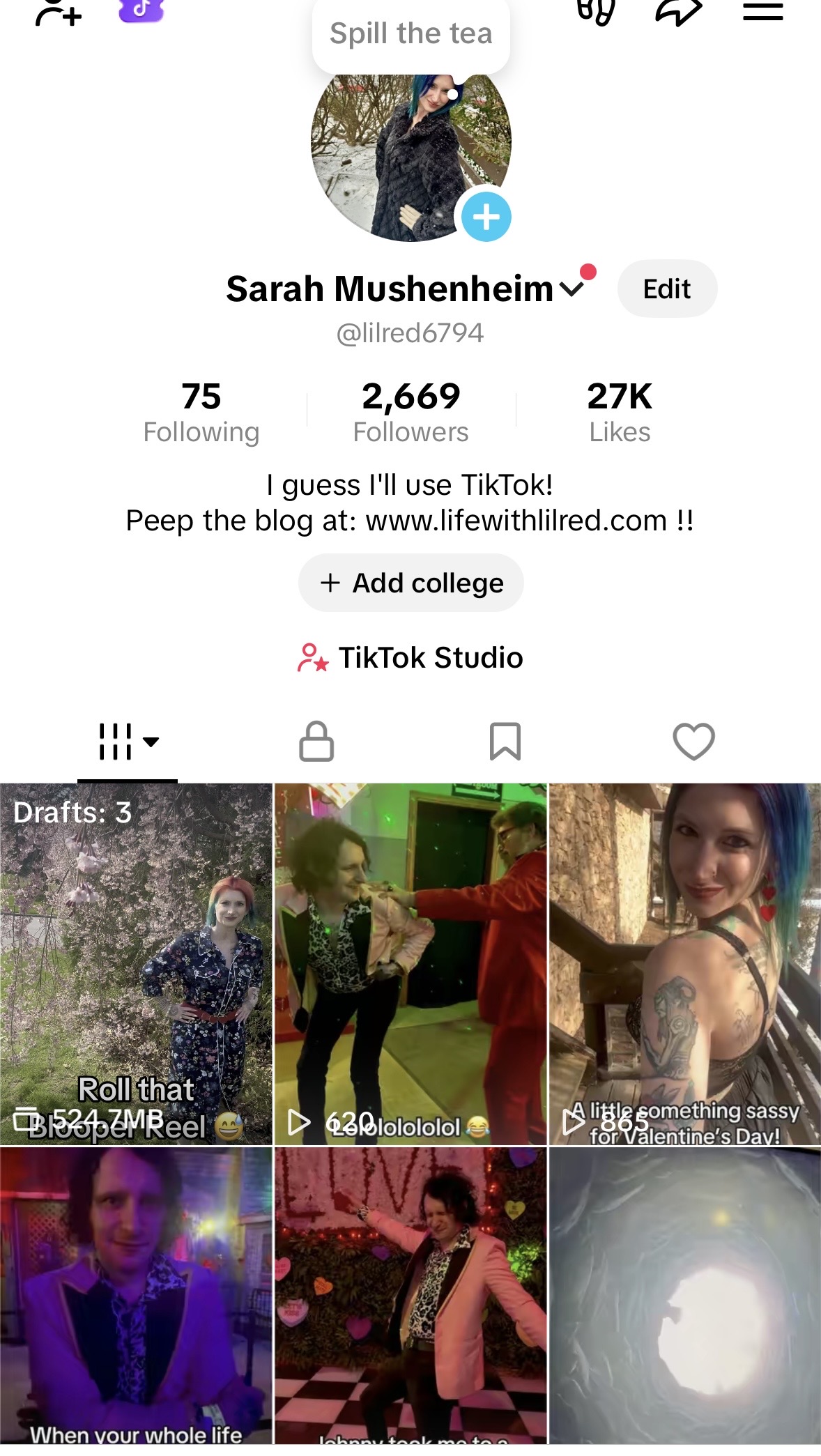Open the hamburger menu
This screenshot has height=1456, width=821.
[762, 11]
